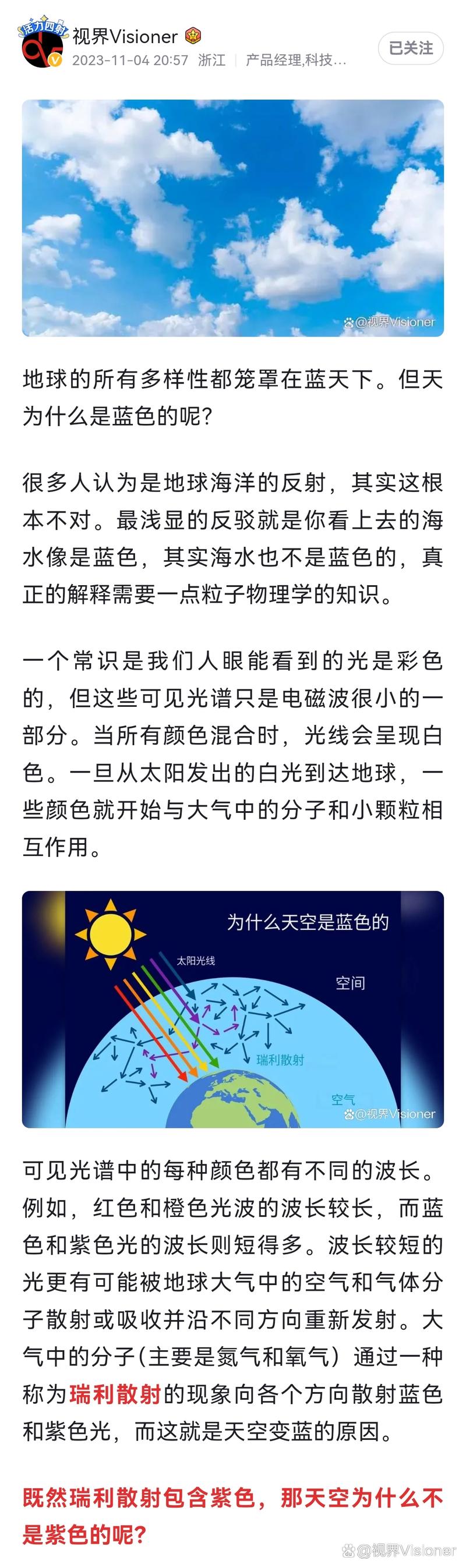This screenshot has height=1568, width=466.
Task: Tap the 视界Visioner username
Action: 125,37
